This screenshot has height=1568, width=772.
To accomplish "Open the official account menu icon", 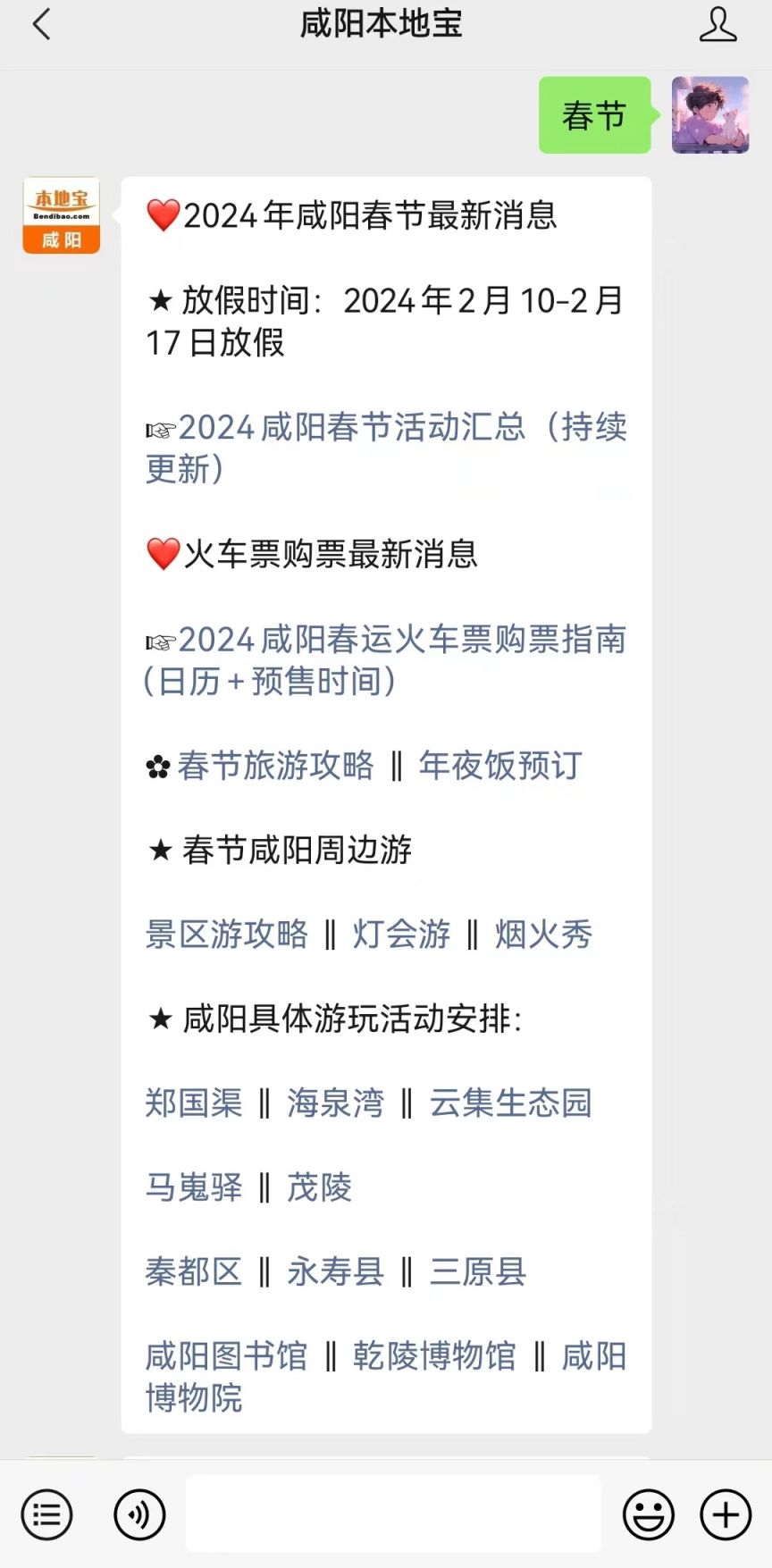I will point(46,1513).
